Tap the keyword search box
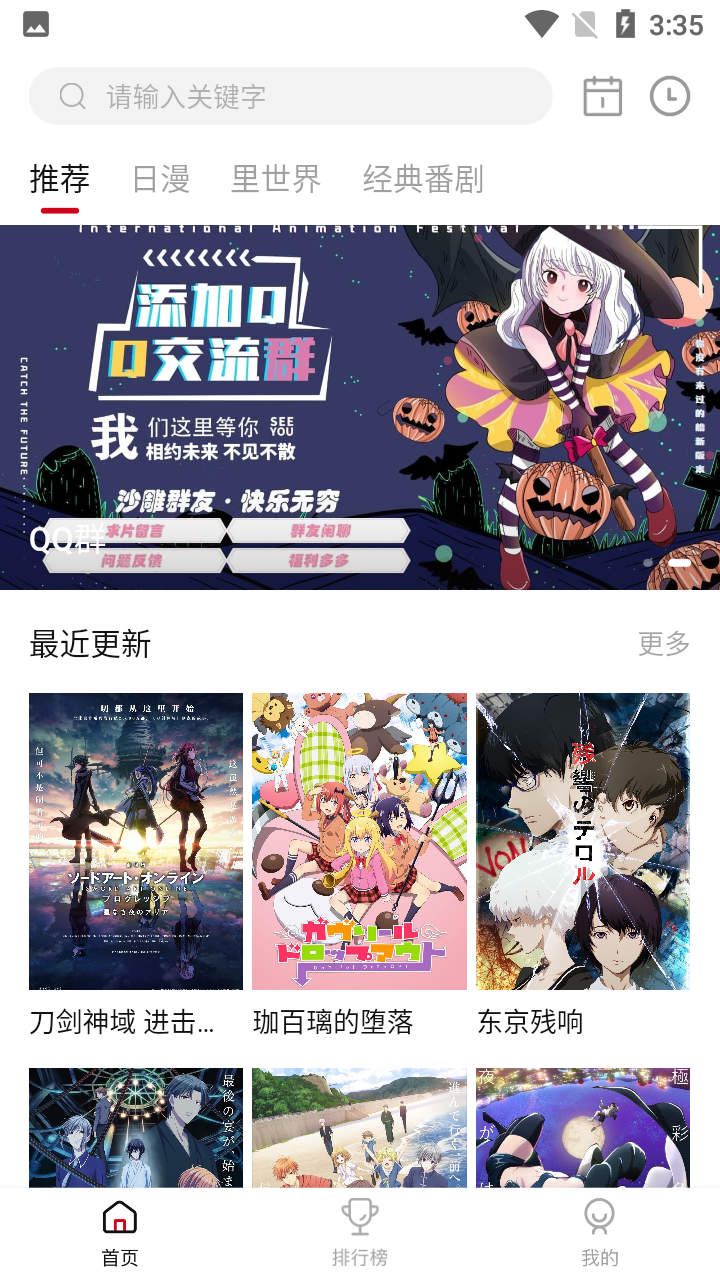This screenshot has width=720, height=1280. [290, 96]
